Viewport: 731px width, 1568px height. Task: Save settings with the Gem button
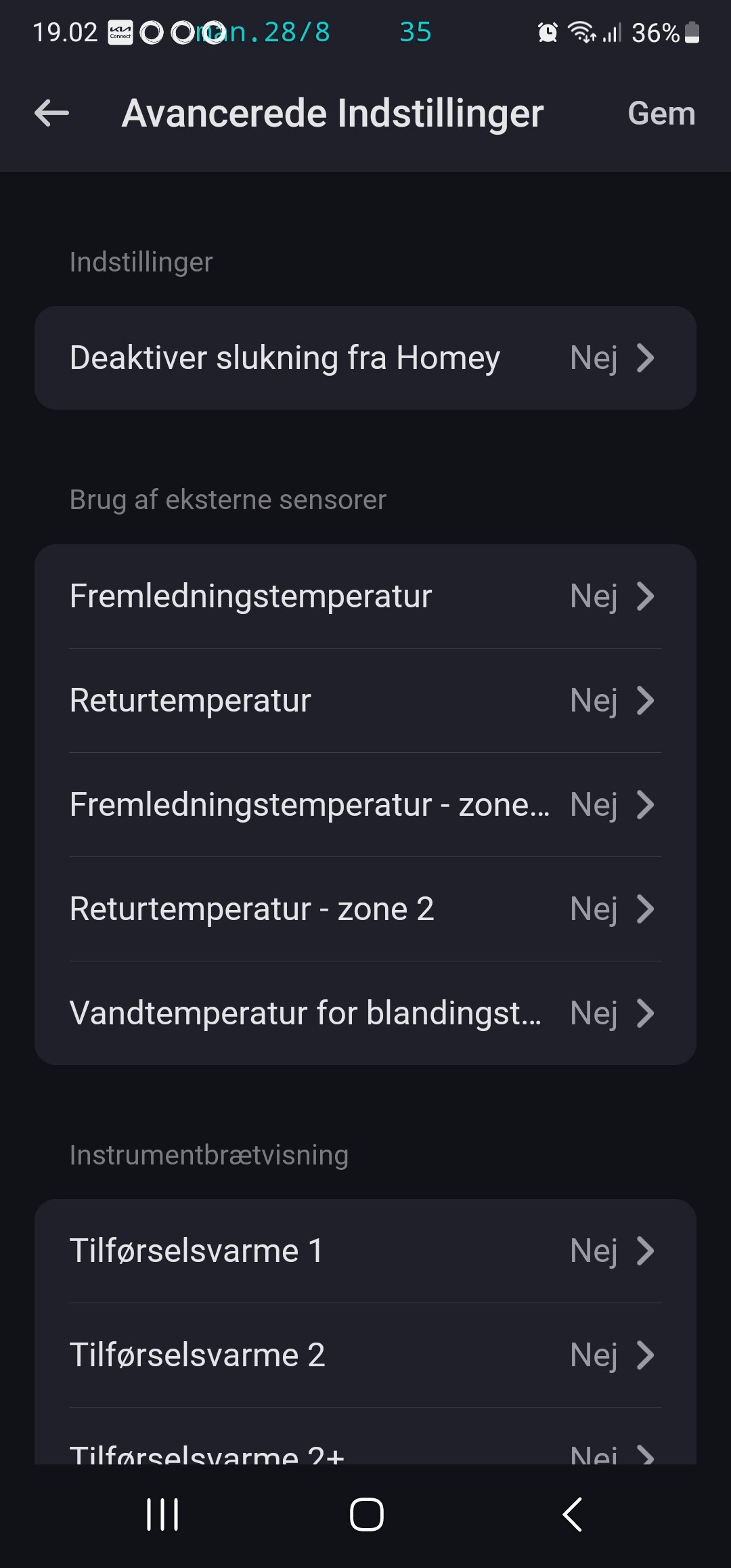pos(661,113)
